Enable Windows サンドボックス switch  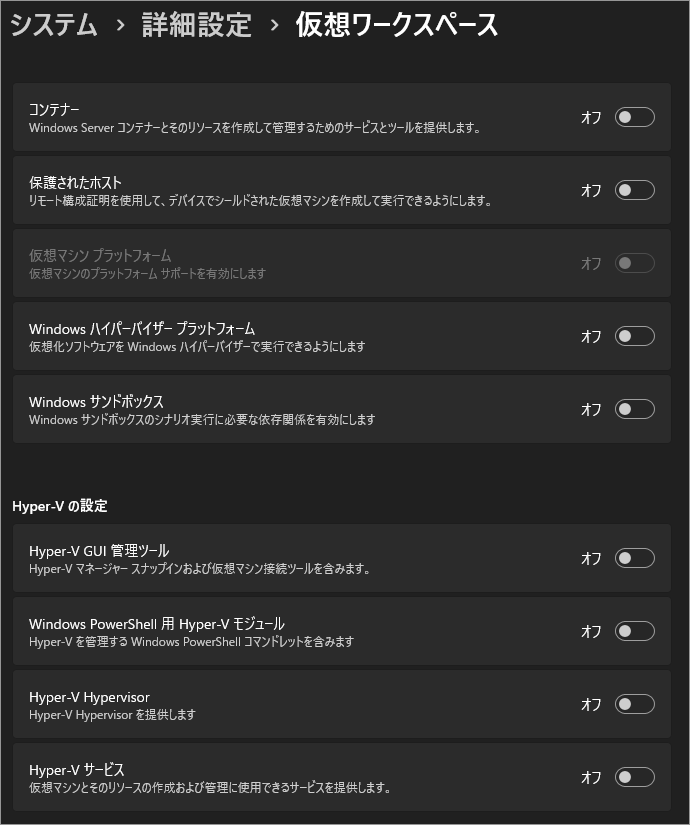(x=634, y=409)
